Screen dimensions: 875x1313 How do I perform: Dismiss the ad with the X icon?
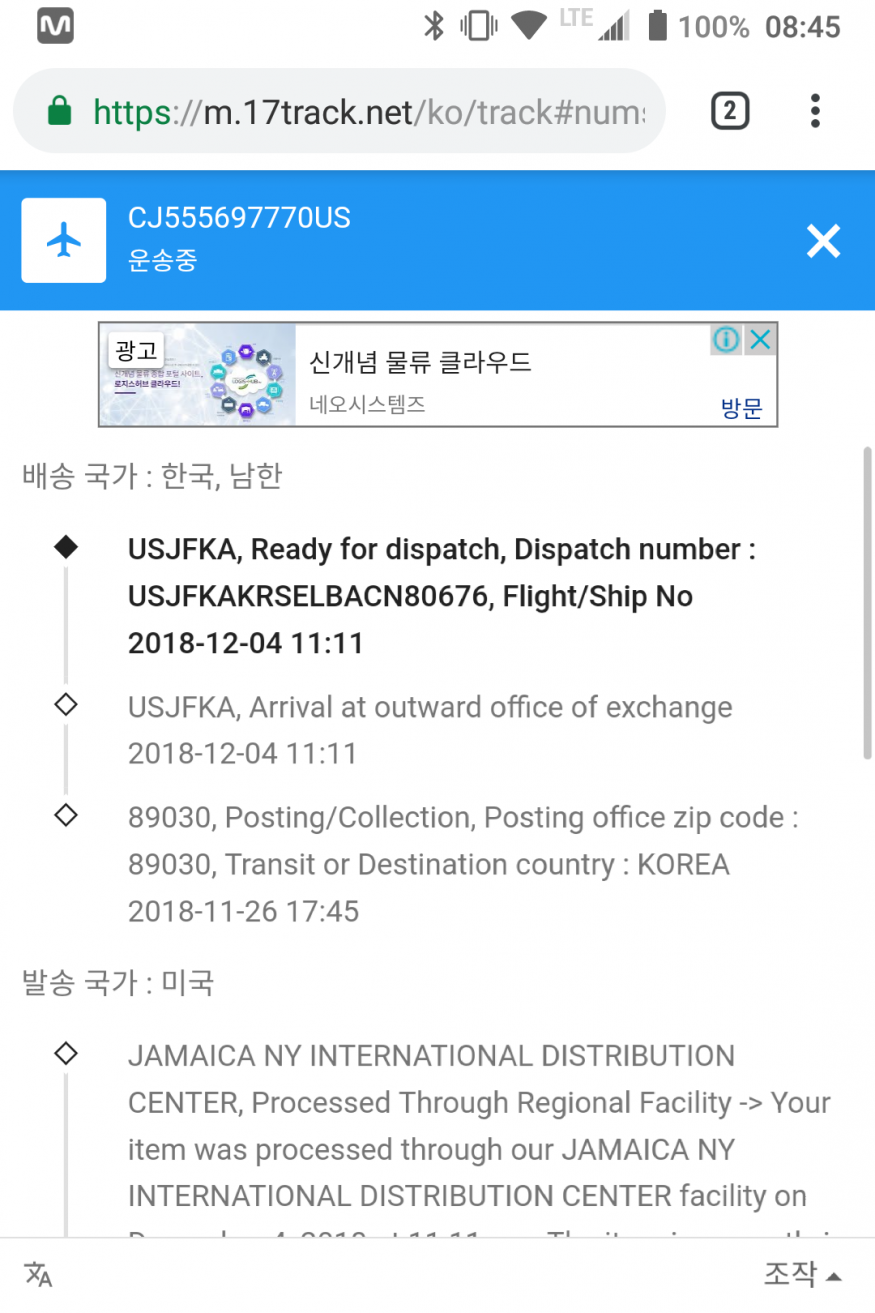click(761, 340)
